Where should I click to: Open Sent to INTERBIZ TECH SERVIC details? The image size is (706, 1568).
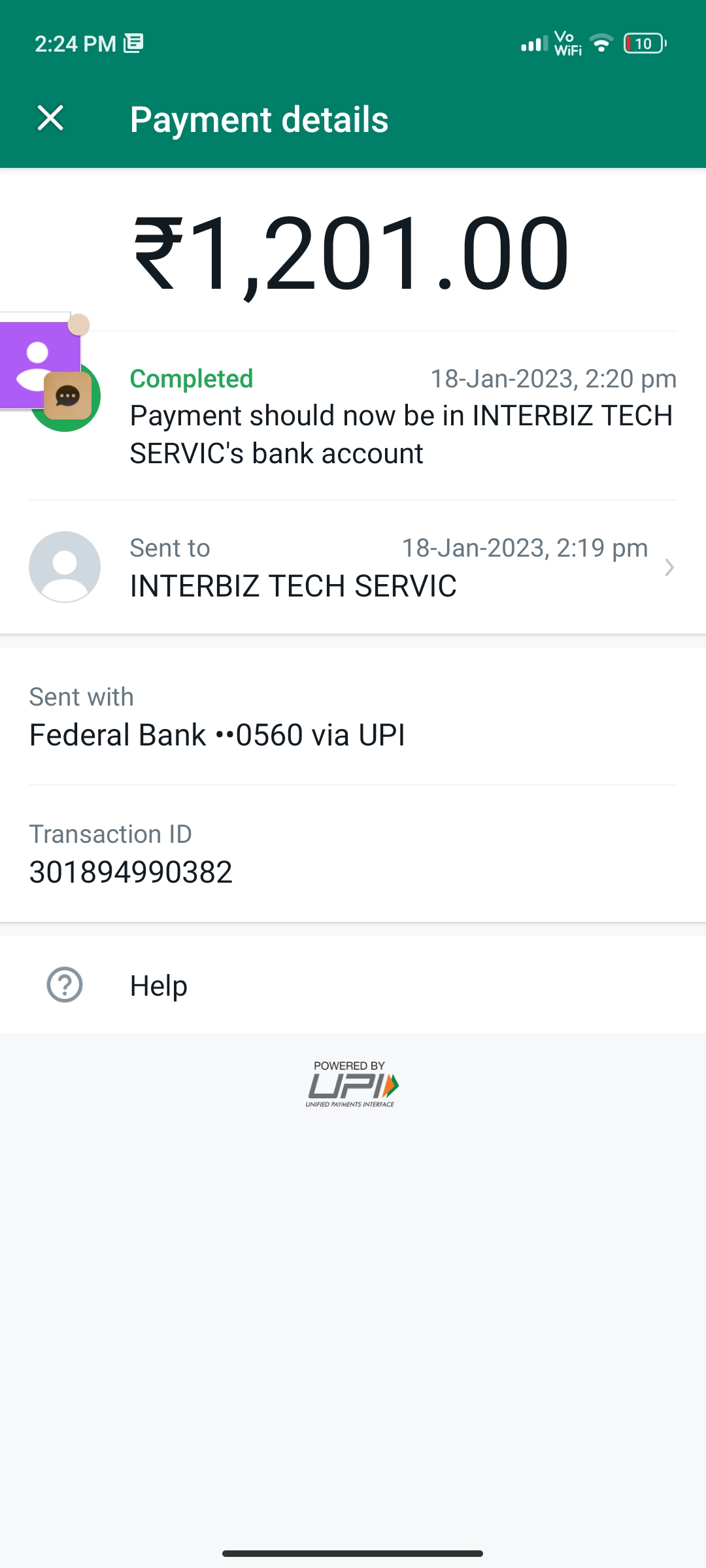click(x=353, y=567)
